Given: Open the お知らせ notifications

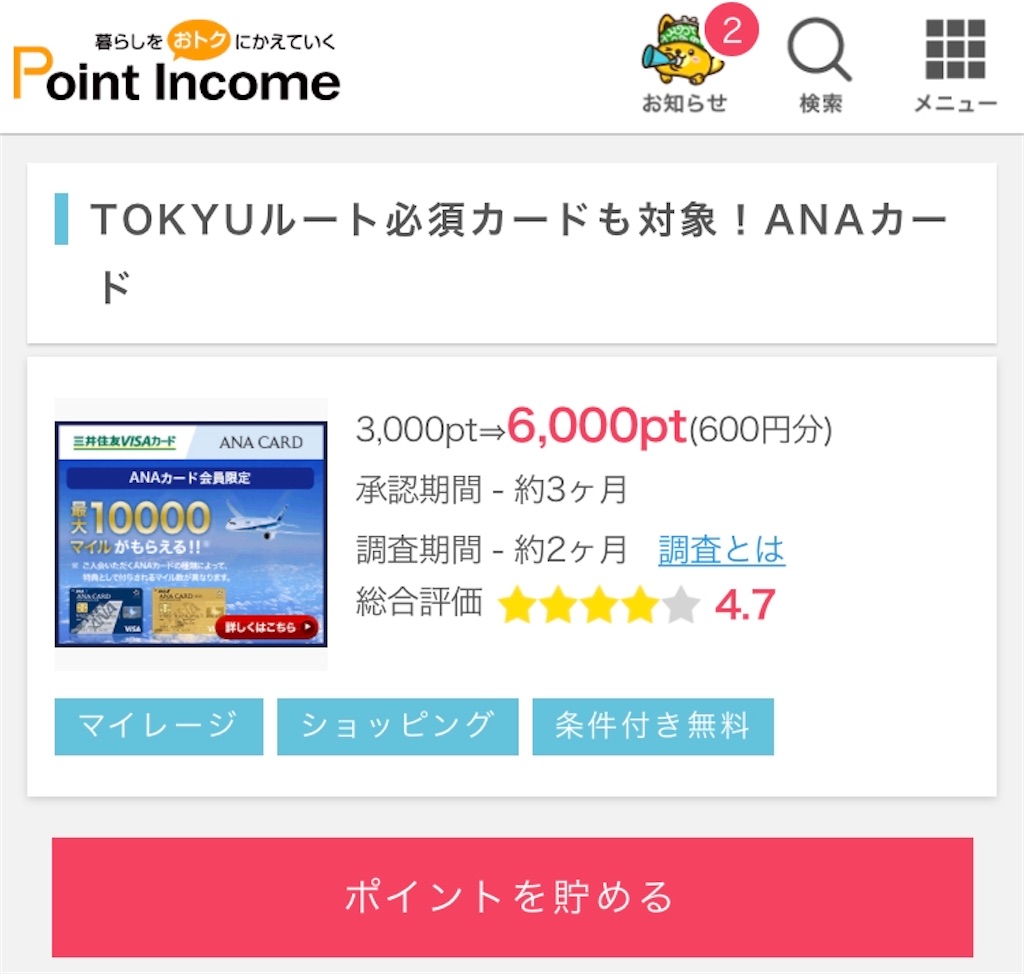Looking at the screenshot, I should tap(686, 65).
